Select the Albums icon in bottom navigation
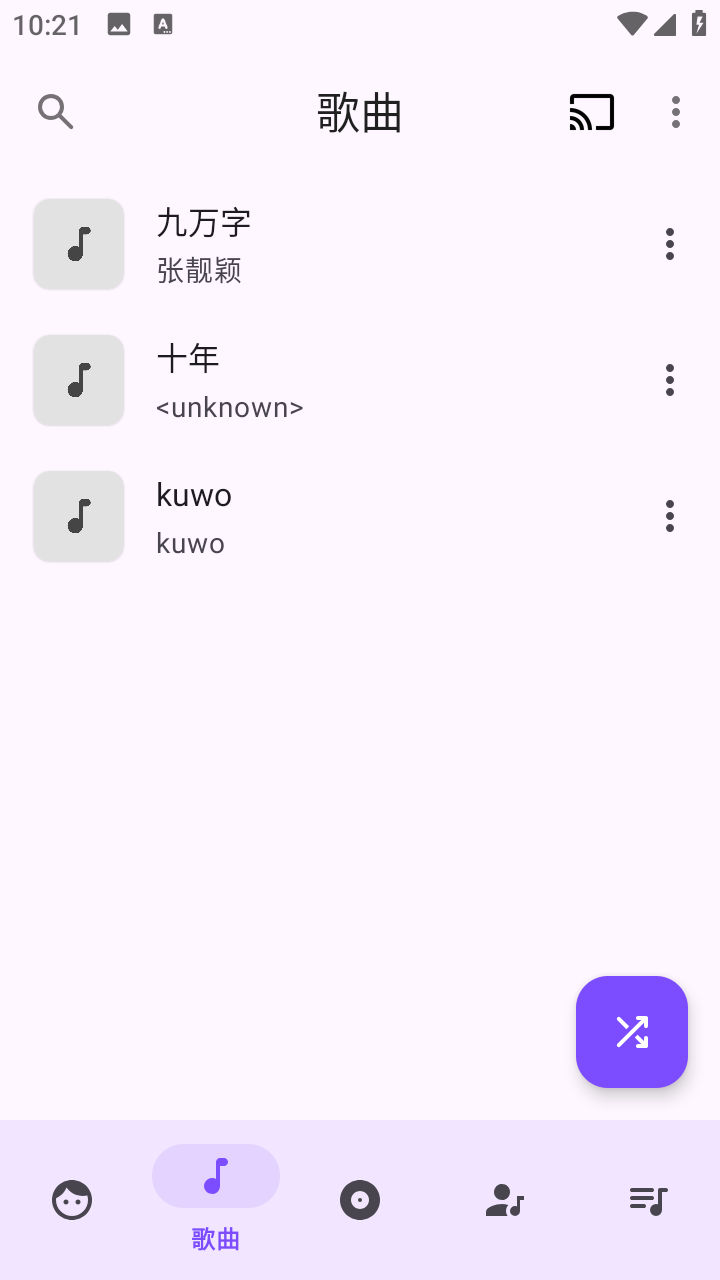This screenshot has height=1280, width=720. point(360,1199)
